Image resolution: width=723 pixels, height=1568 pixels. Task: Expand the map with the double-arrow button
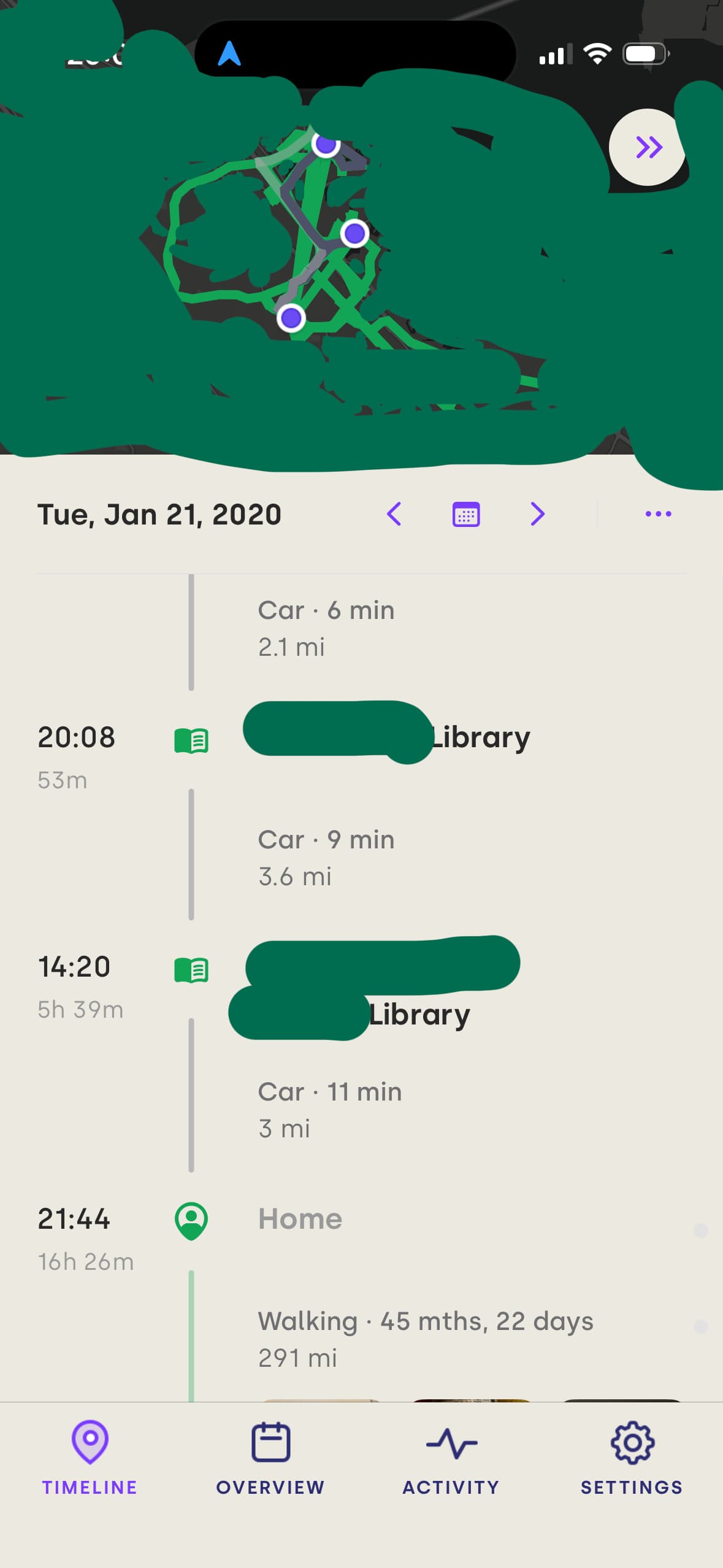click(x=648, y=147)
